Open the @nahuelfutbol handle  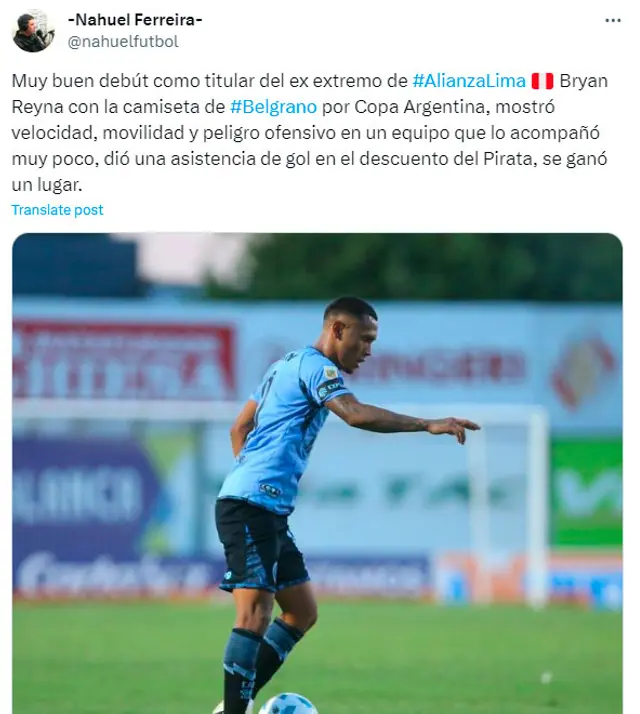(x=122, y=41)
